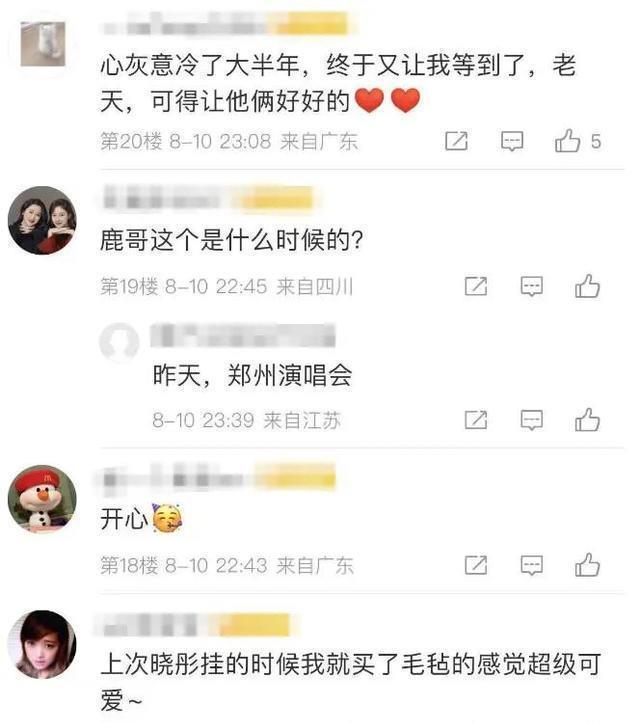Like the comment on floor 20

coord(568,142)
